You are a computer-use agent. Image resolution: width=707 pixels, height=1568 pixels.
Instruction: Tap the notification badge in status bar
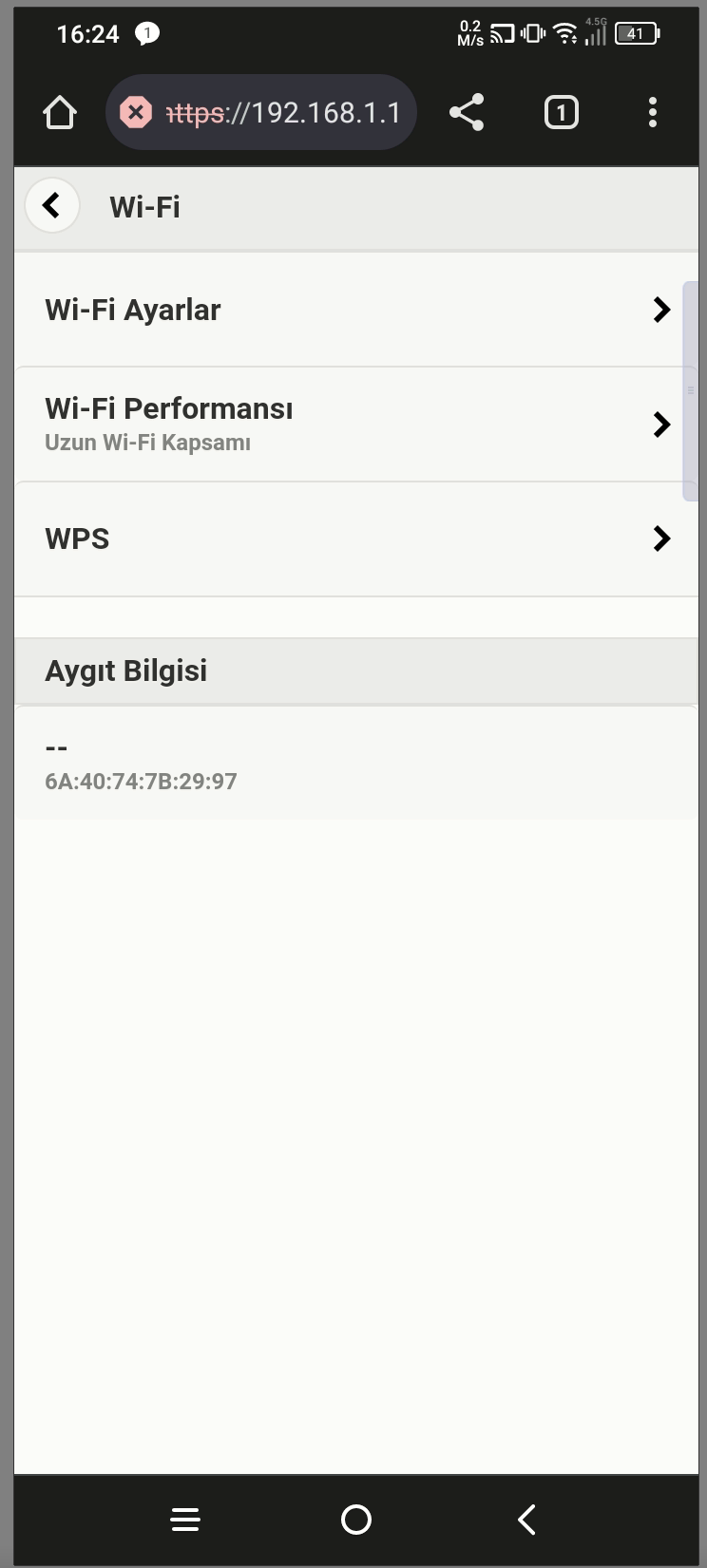pyautogui.click(x=147, y=31)
